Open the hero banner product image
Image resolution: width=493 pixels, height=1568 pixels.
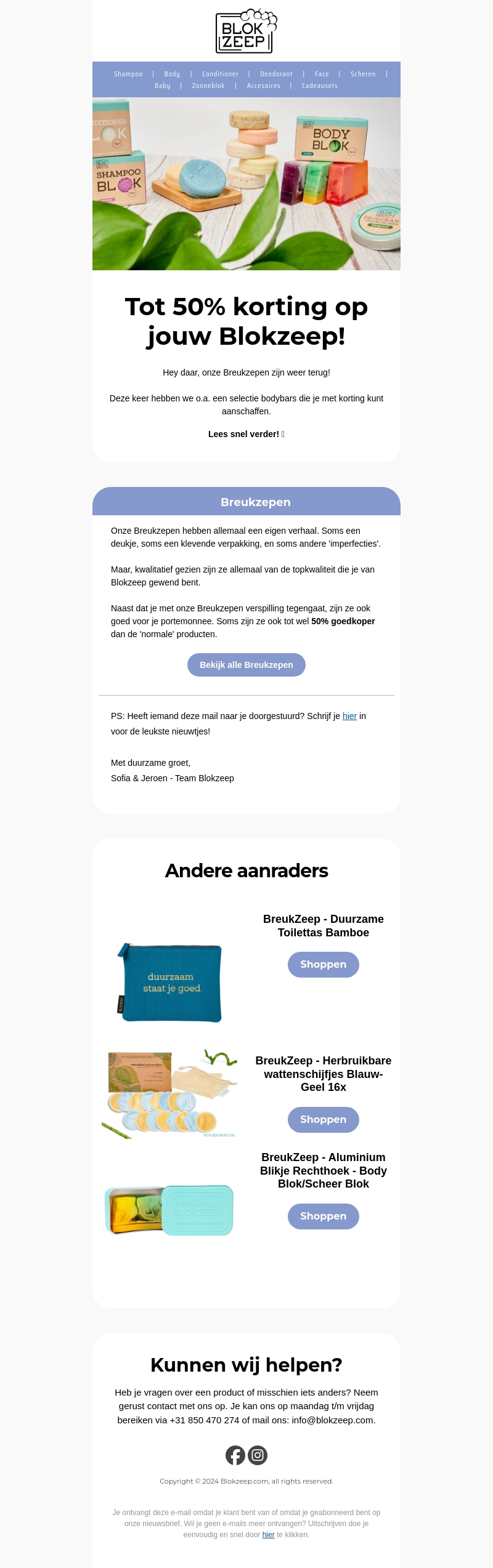[x=246, y=183]
